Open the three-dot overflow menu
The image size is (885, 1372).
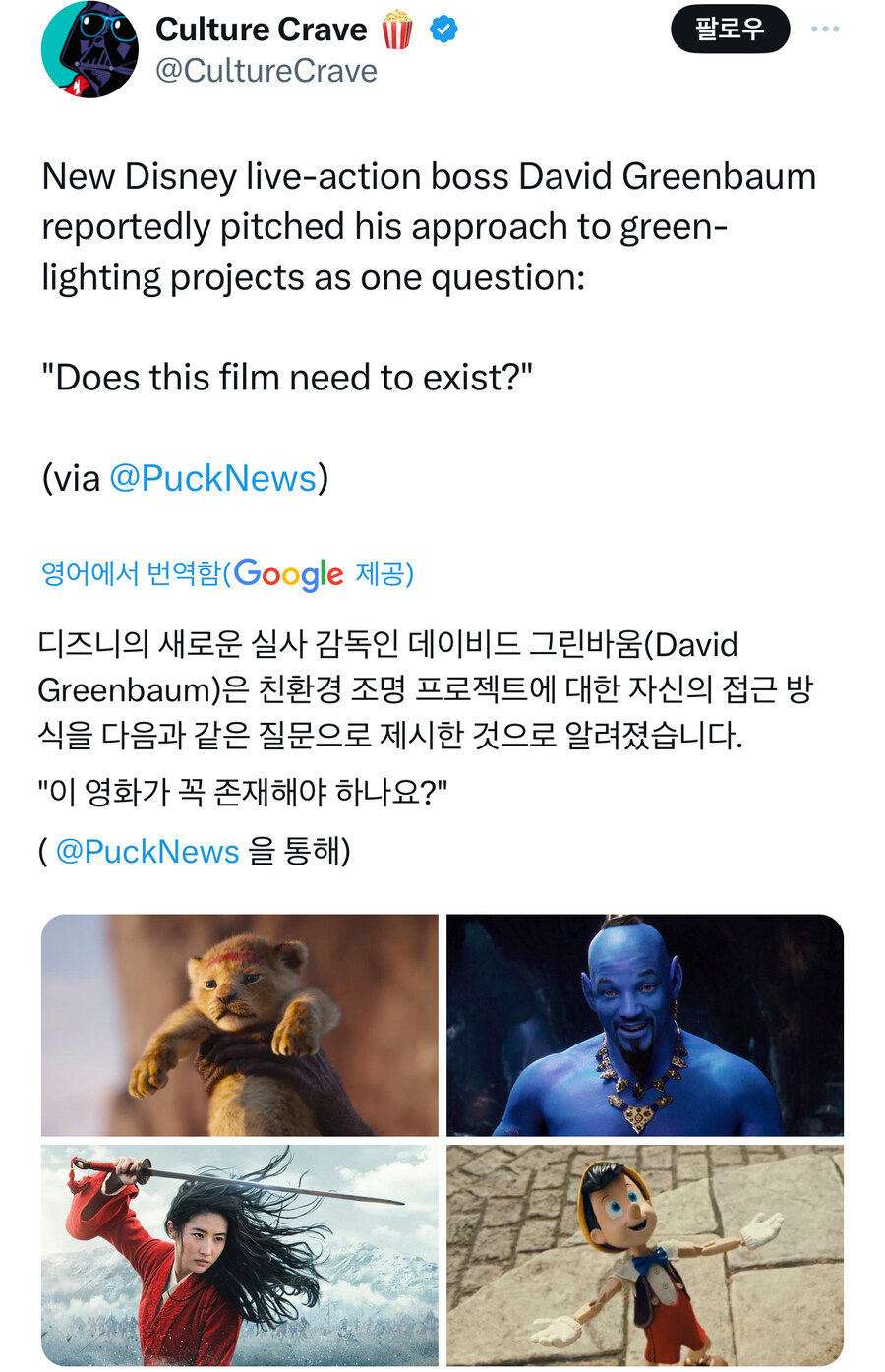(x=824, y=29)
